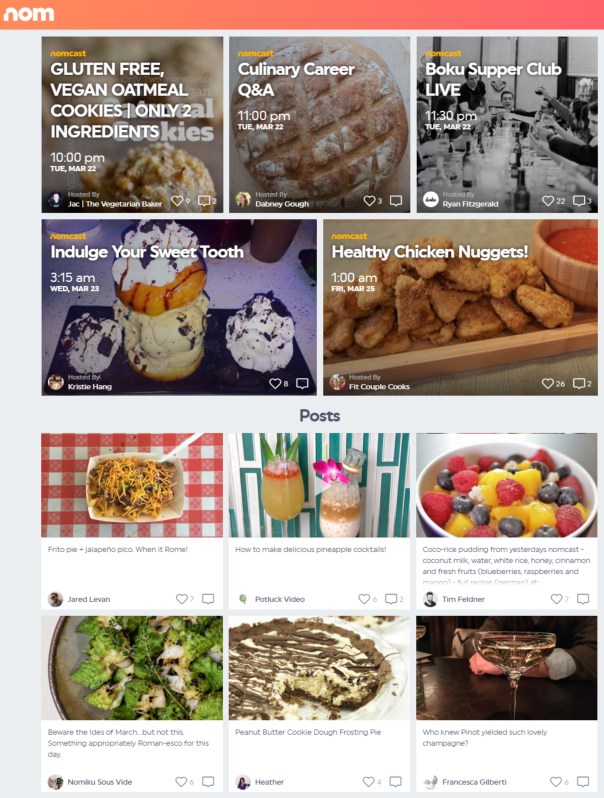The image size is (604, 798).
Task: Open Tim Feldner's coco-rice pudding post
Action: click(x=506, y=486)
